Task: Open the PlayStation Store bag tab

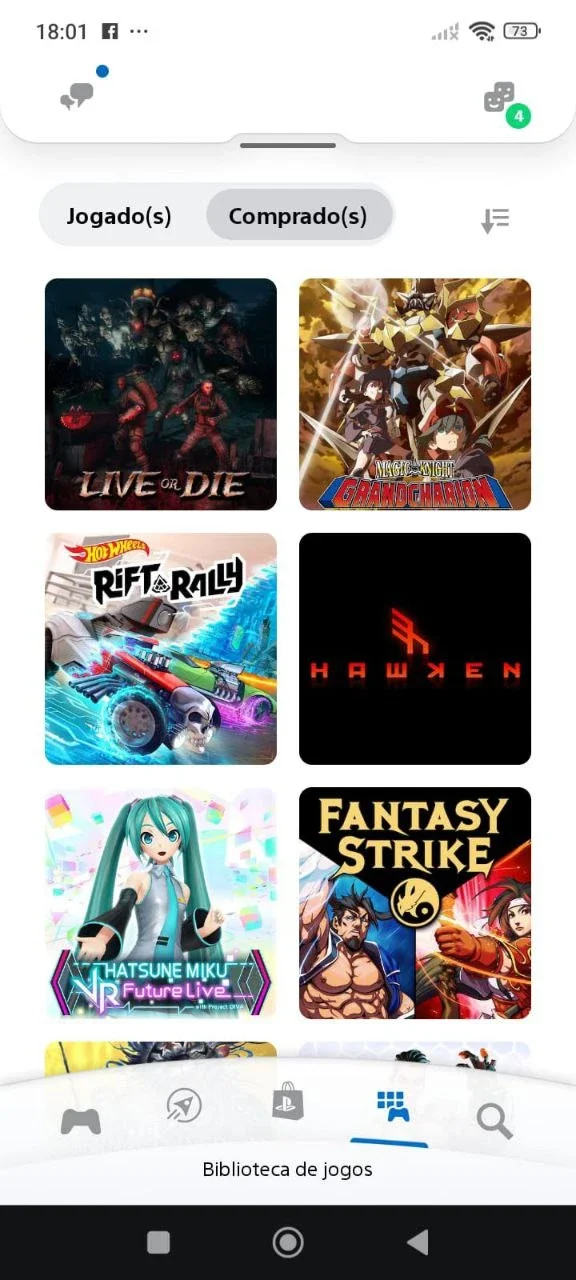Action: 288,1101
